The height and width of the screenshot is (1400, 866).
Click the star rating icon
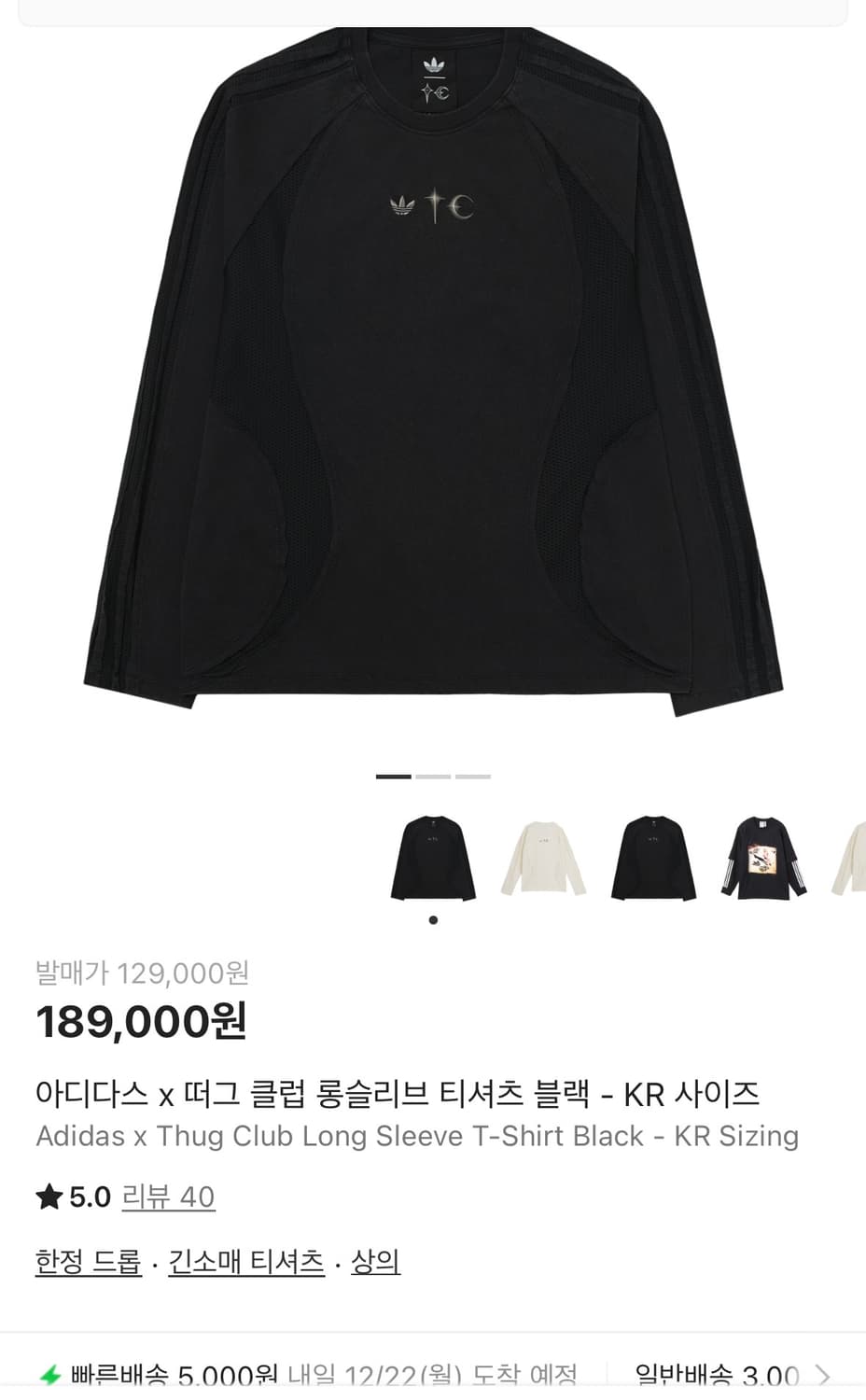point(49,1196)
